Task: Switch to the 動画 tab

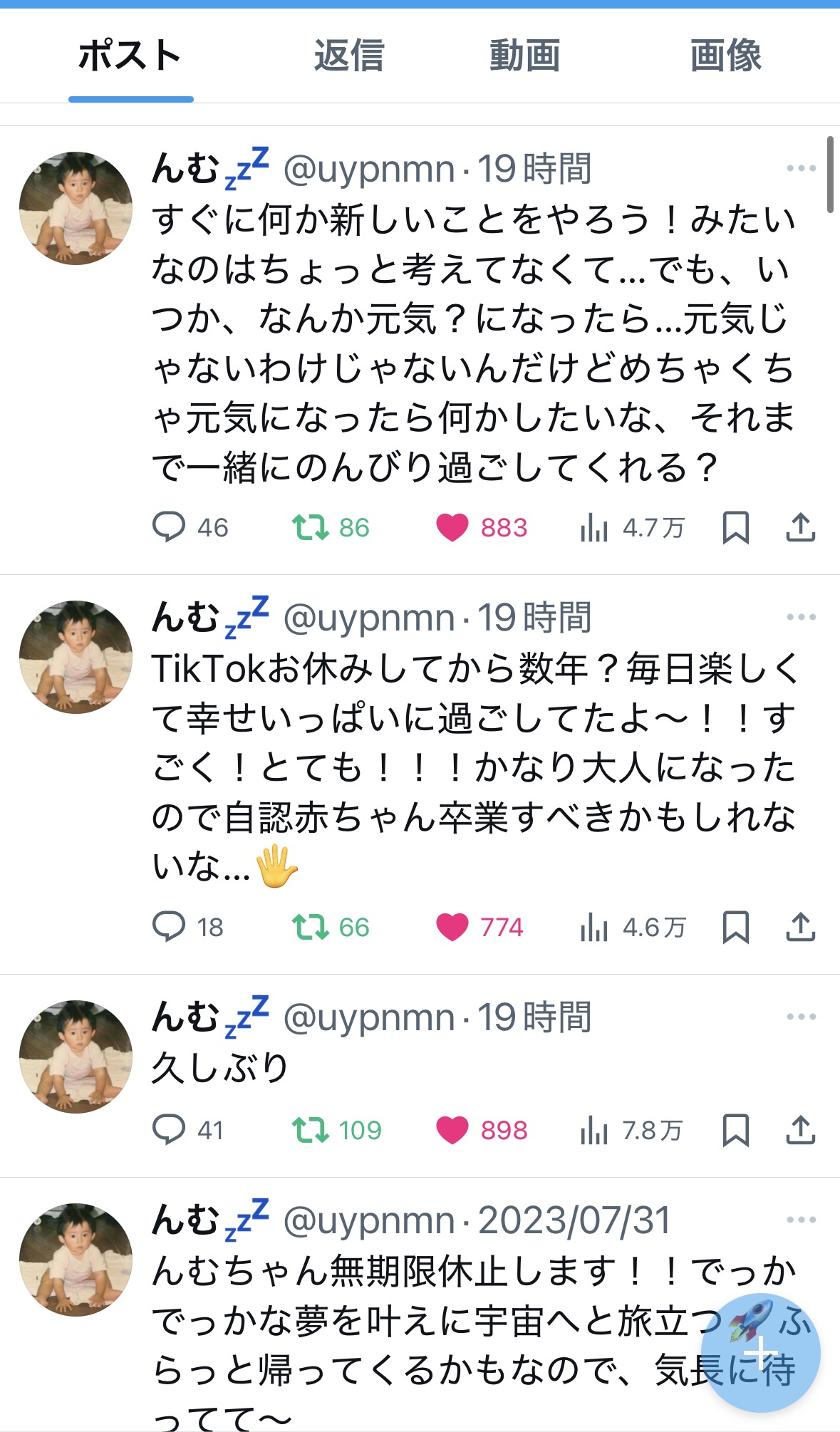Action: (x=524, y=56)
